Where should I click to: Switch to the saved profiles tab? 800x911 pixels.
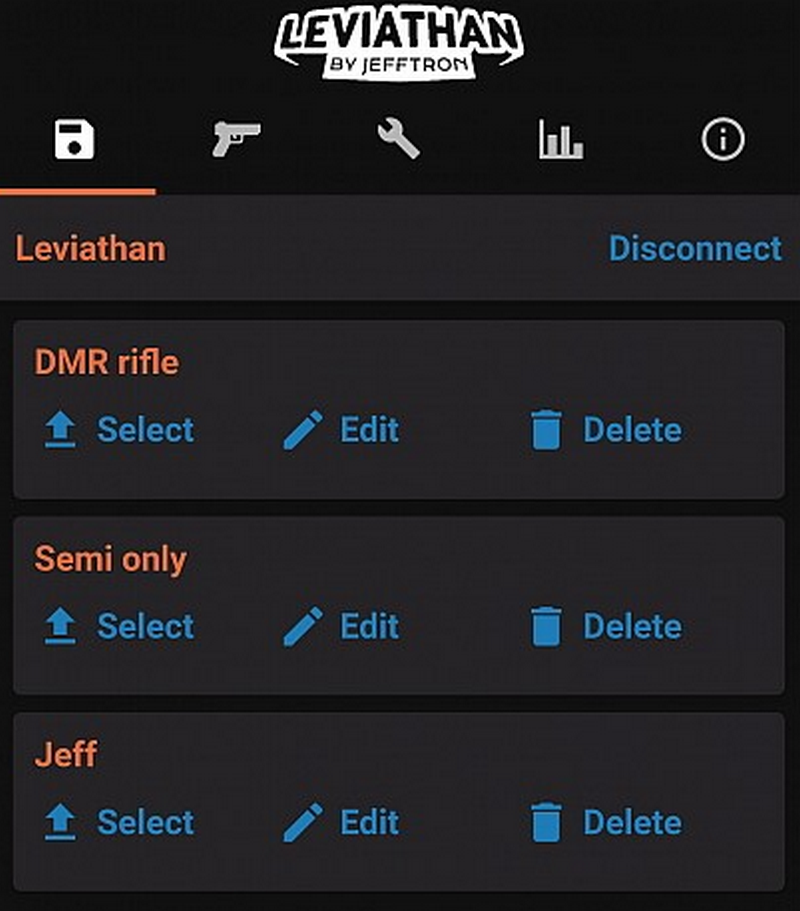pos(75,141)
